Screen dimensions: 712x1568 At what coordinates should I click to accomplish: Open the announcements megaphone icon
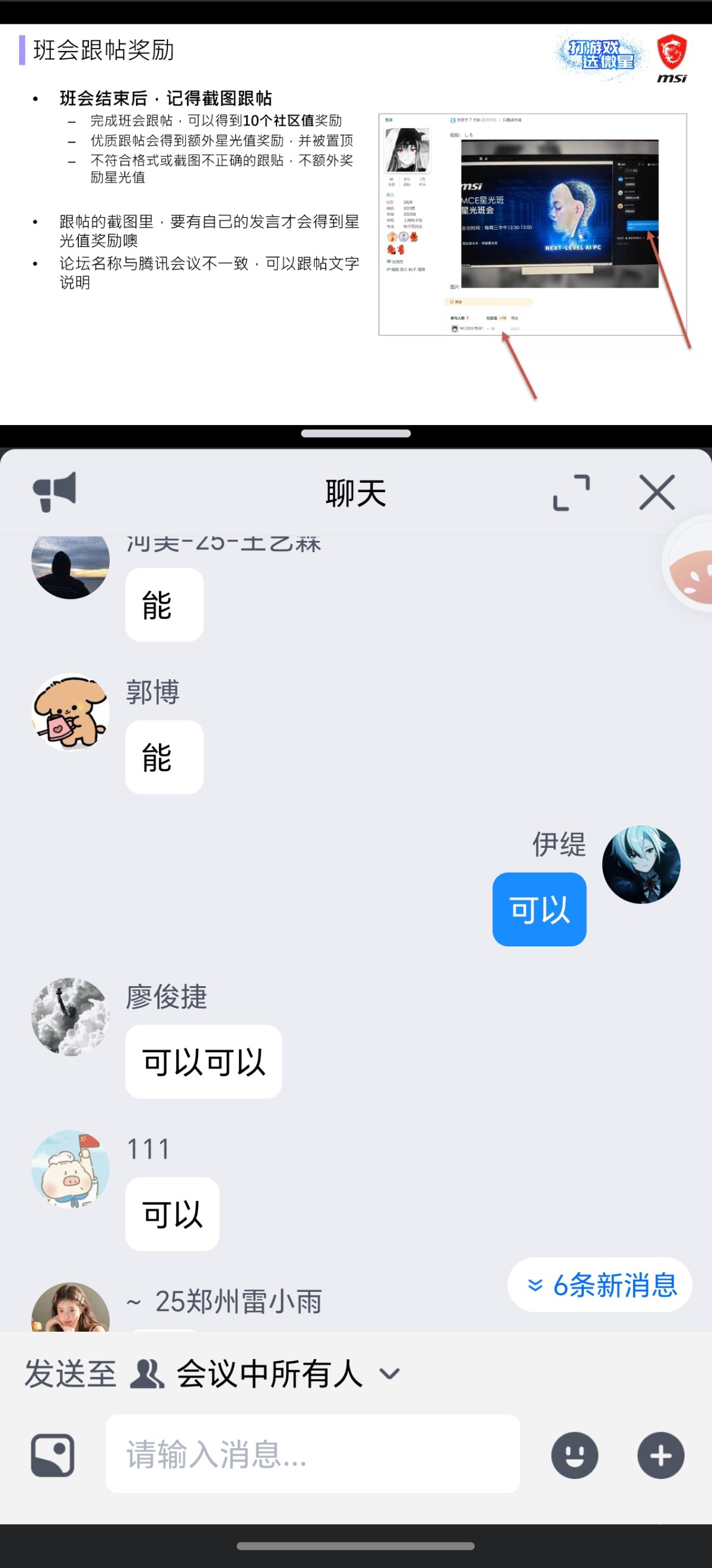pos(55,493)
